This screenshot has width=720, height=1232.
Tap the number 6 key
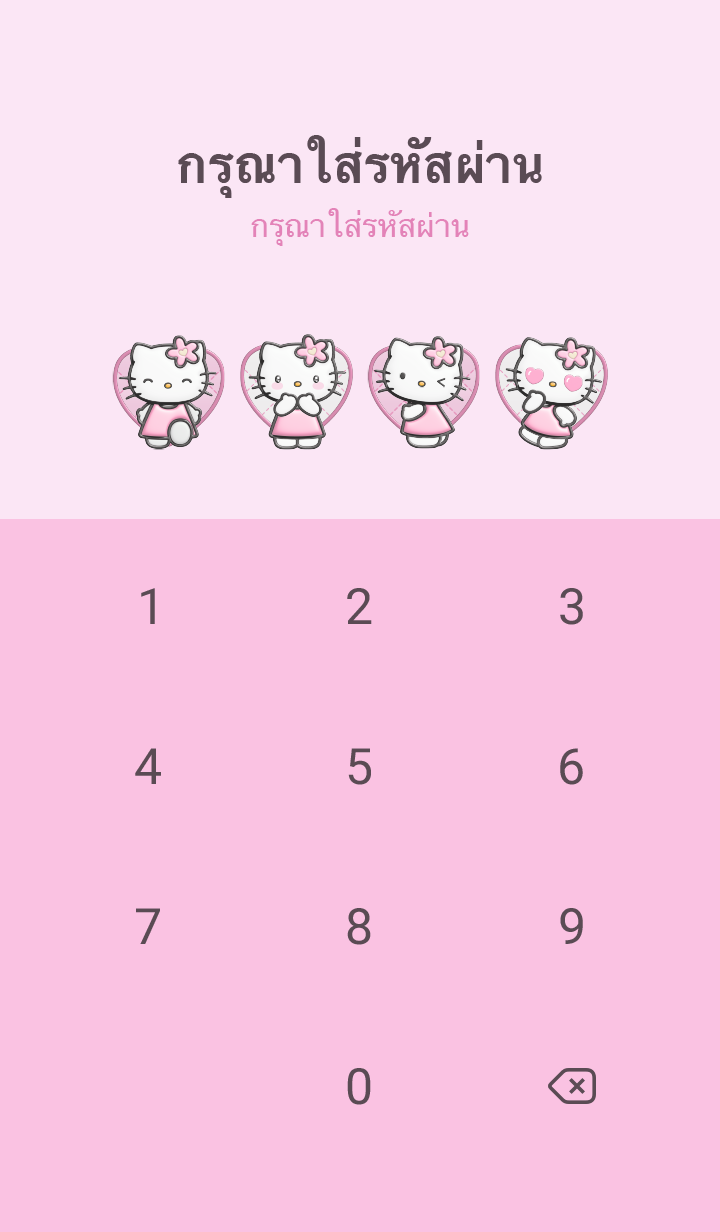(x=571, y=767)
